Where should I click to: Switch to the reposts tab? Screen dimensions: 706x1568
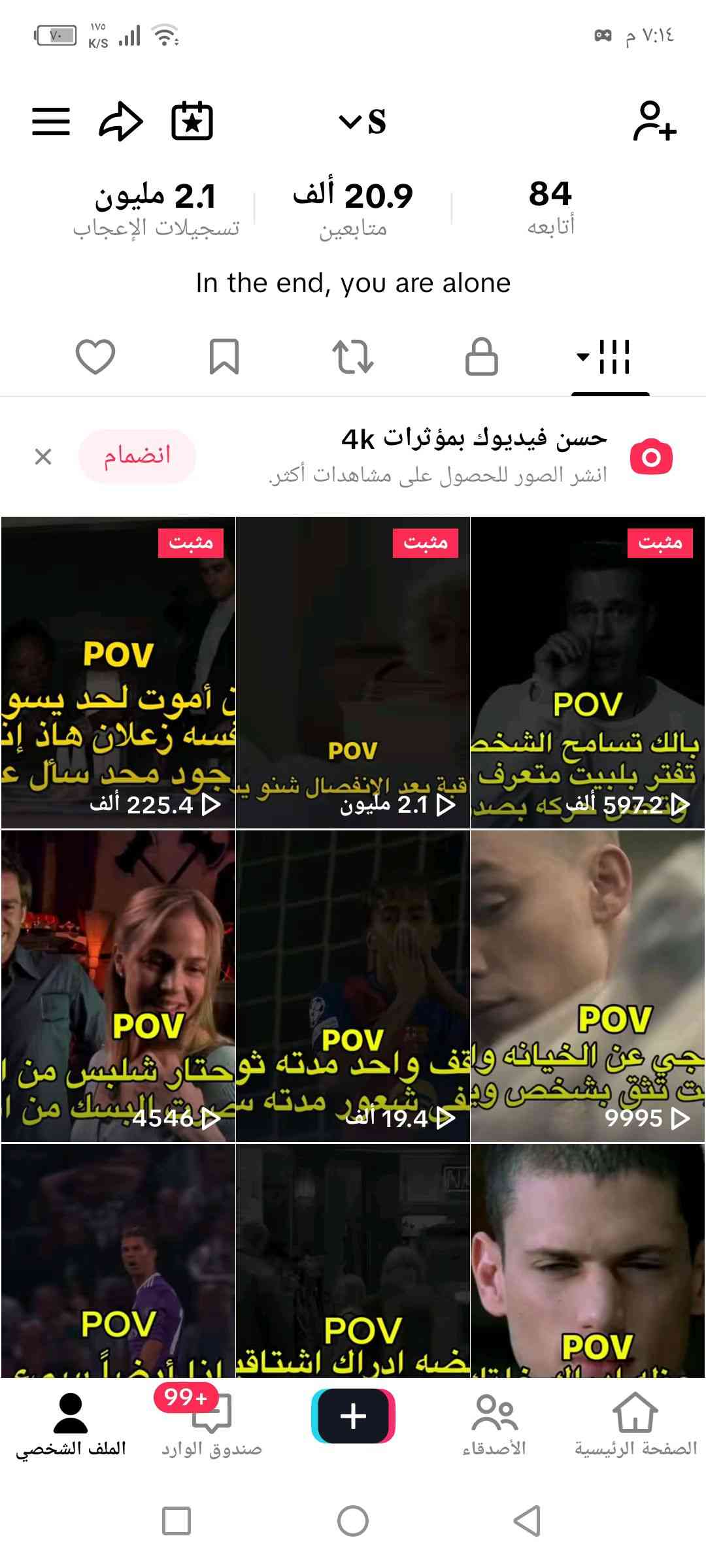pyautogui.click(x=353, y=357)
